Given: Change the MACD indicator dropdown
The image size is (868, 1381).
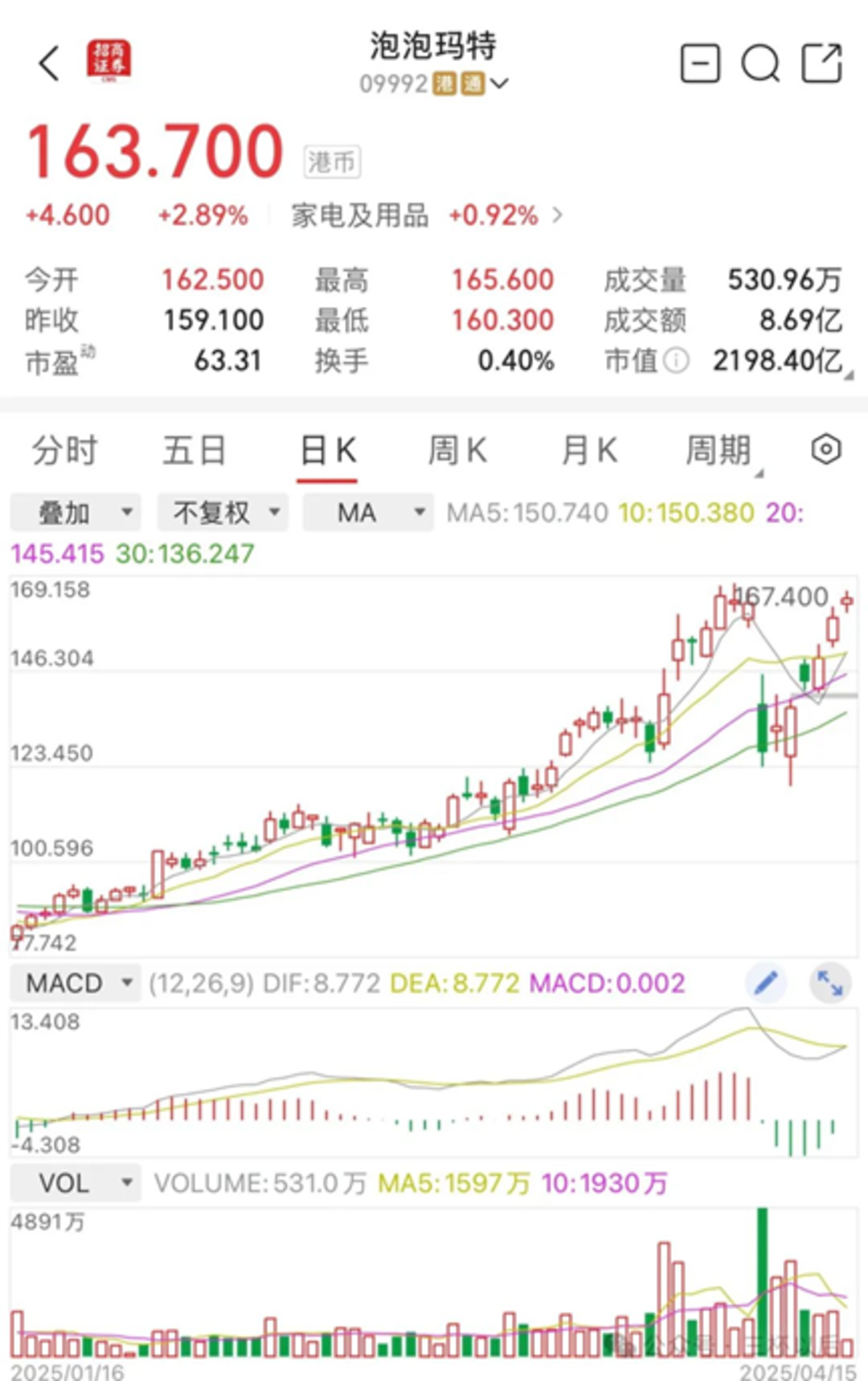Looking at the screenshot, I should tap(76, 982).
